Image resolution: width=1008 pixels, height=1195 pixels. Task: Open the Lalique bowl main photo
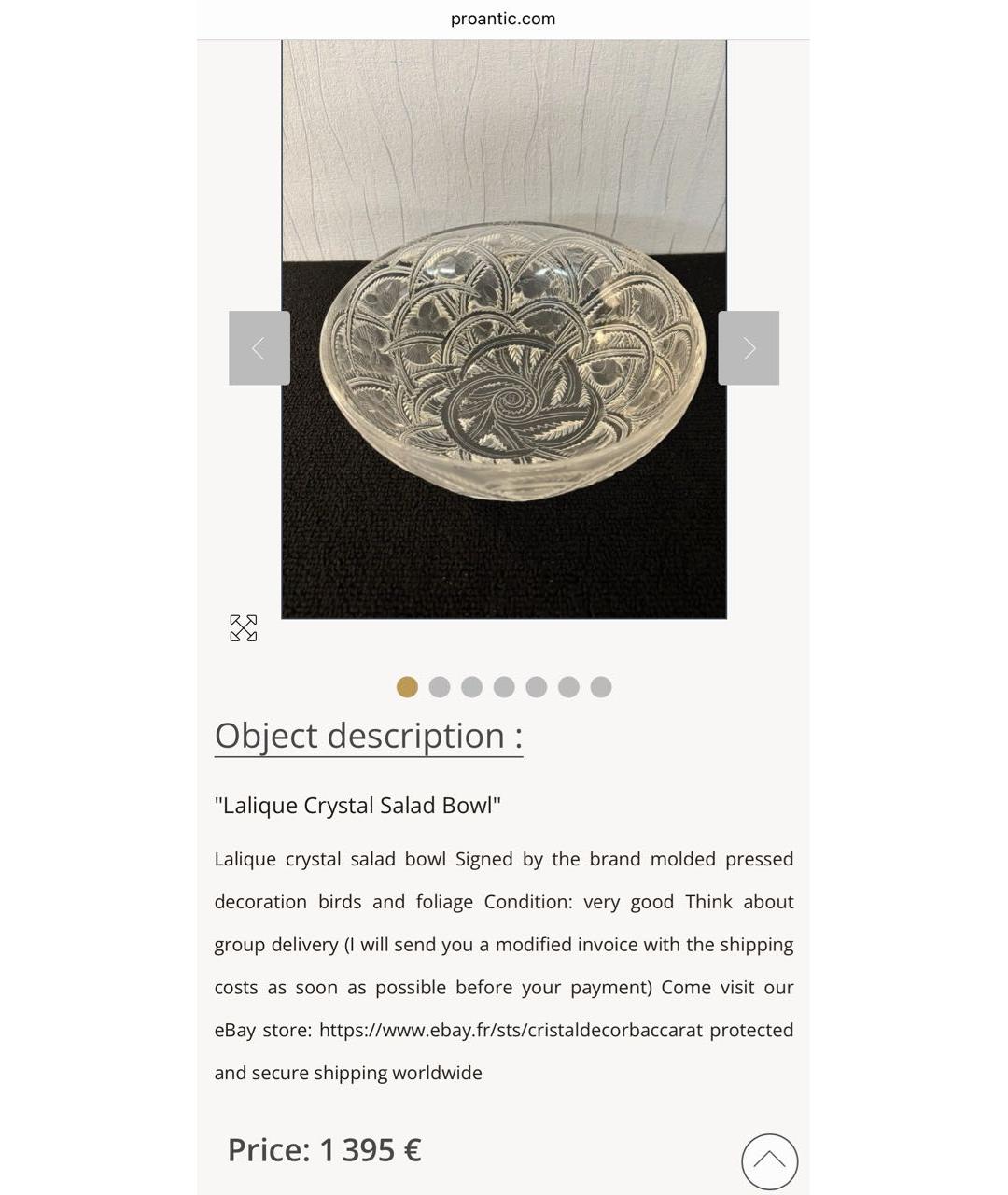click(504, 364)
